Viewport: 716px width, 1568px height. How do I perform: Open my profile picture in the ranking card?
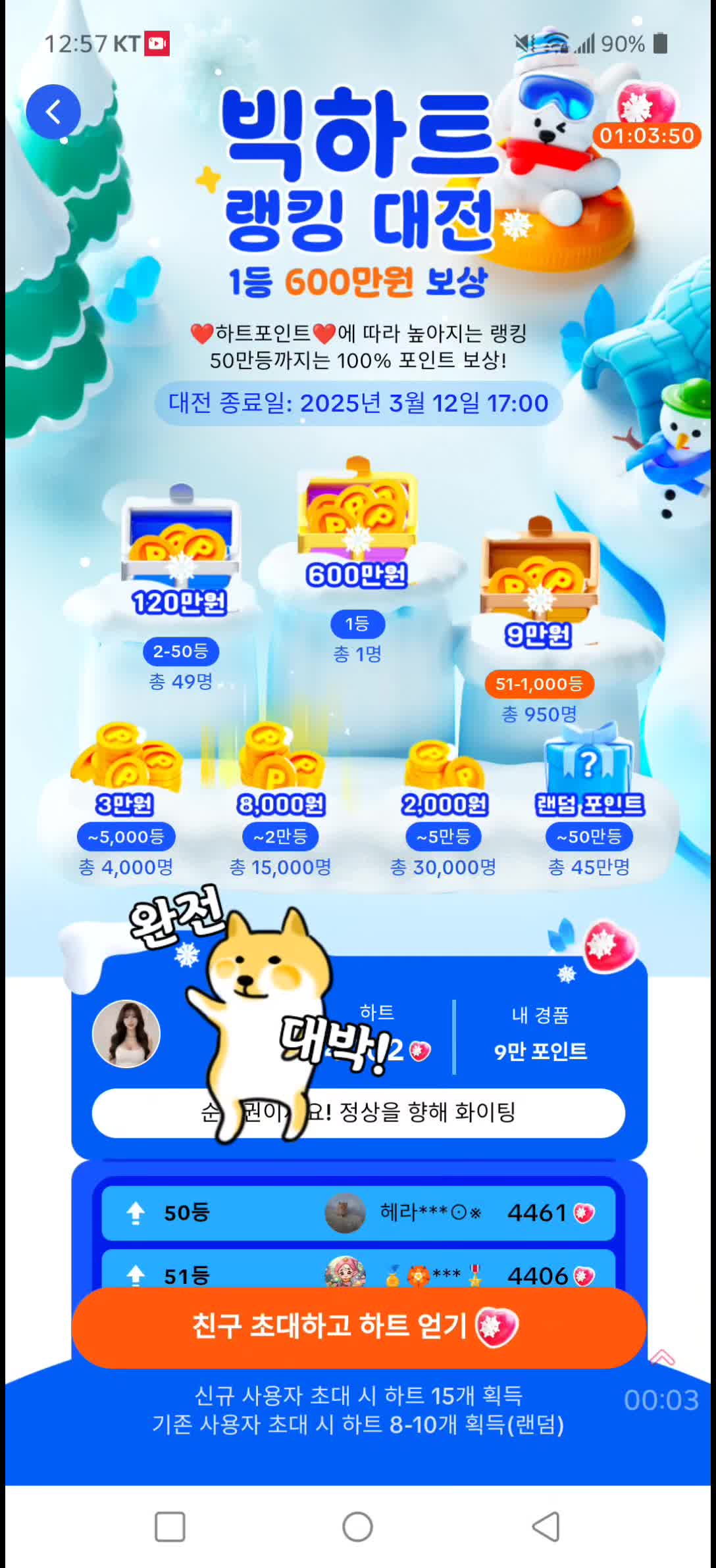(x=126, y=1033)
